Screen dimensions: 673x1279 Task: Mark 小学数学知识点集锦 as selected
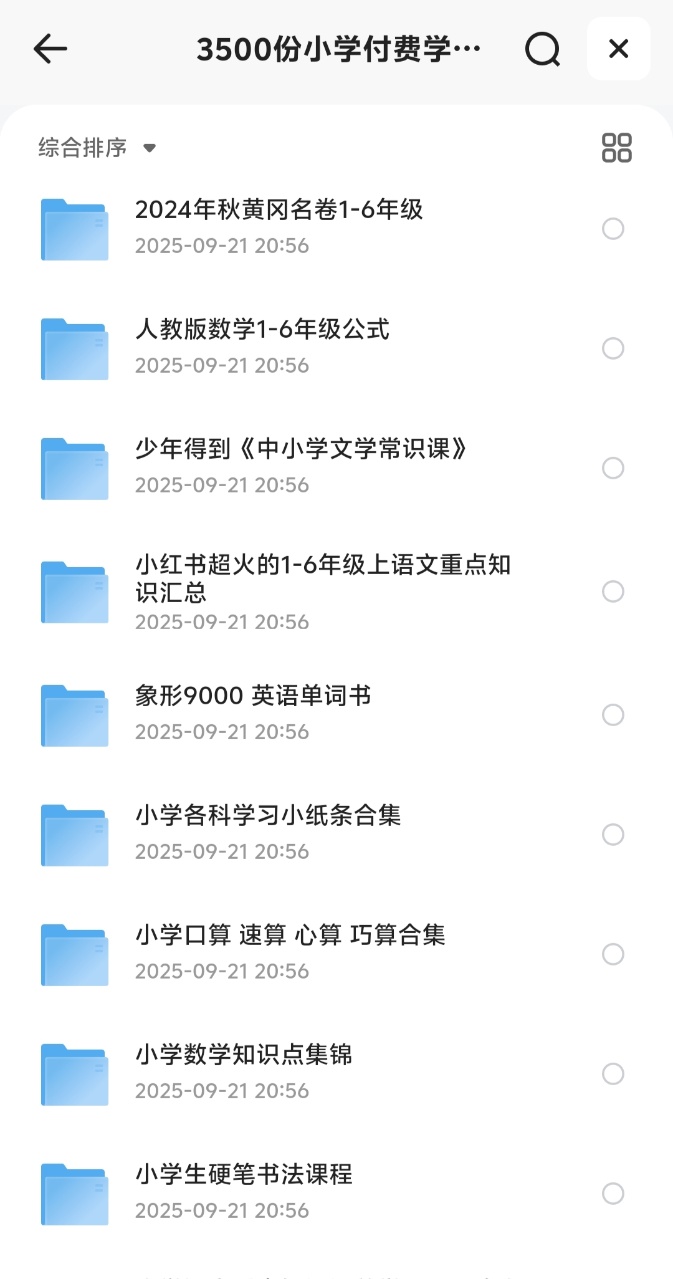[613, 1074]
